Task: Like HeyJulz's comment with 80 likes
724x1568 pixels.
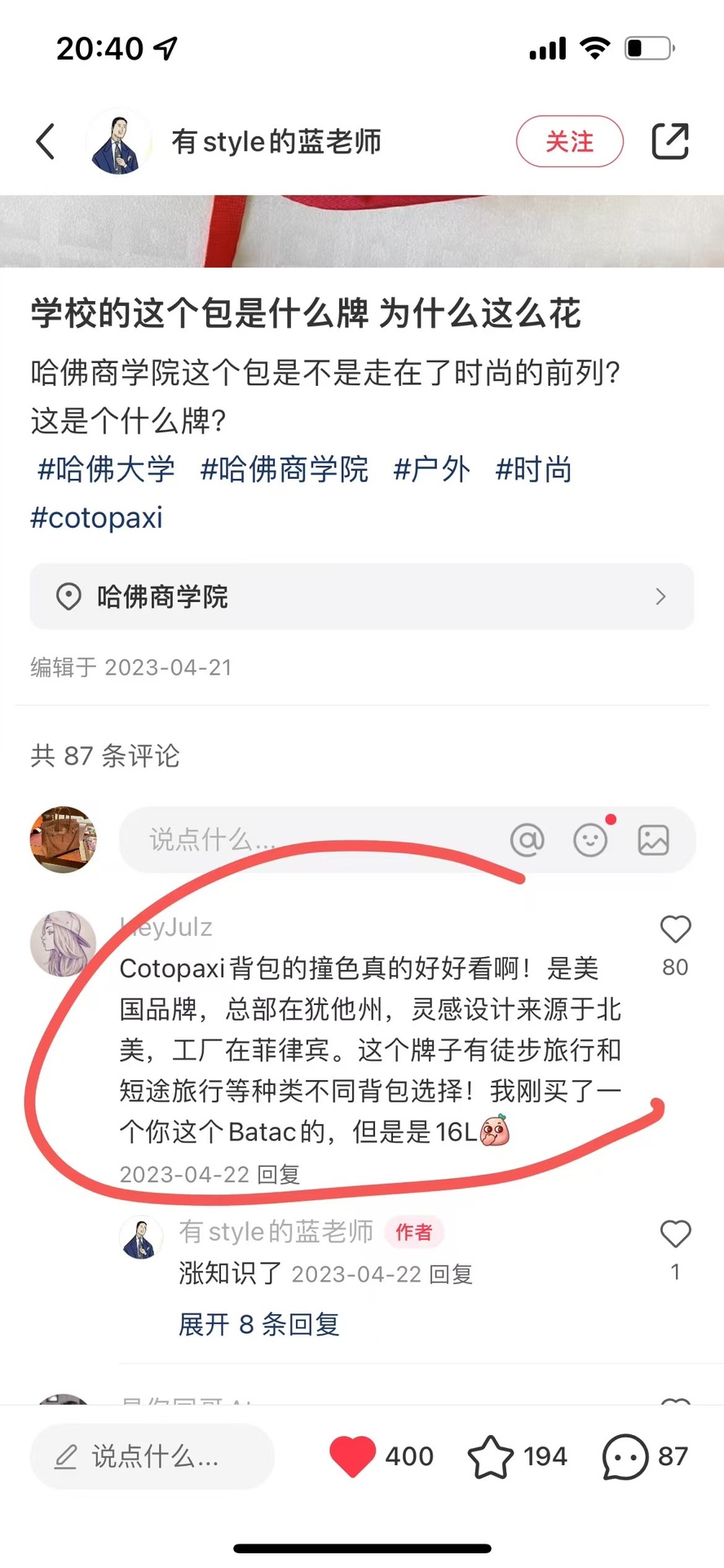Action: point(675,929)
